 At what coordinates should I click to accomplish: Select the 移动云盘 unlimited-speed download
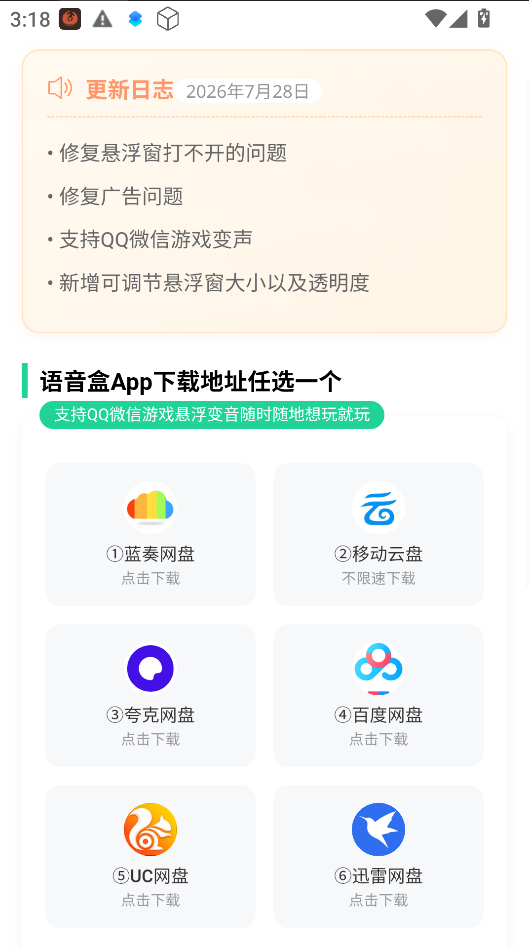coord(378,534)
